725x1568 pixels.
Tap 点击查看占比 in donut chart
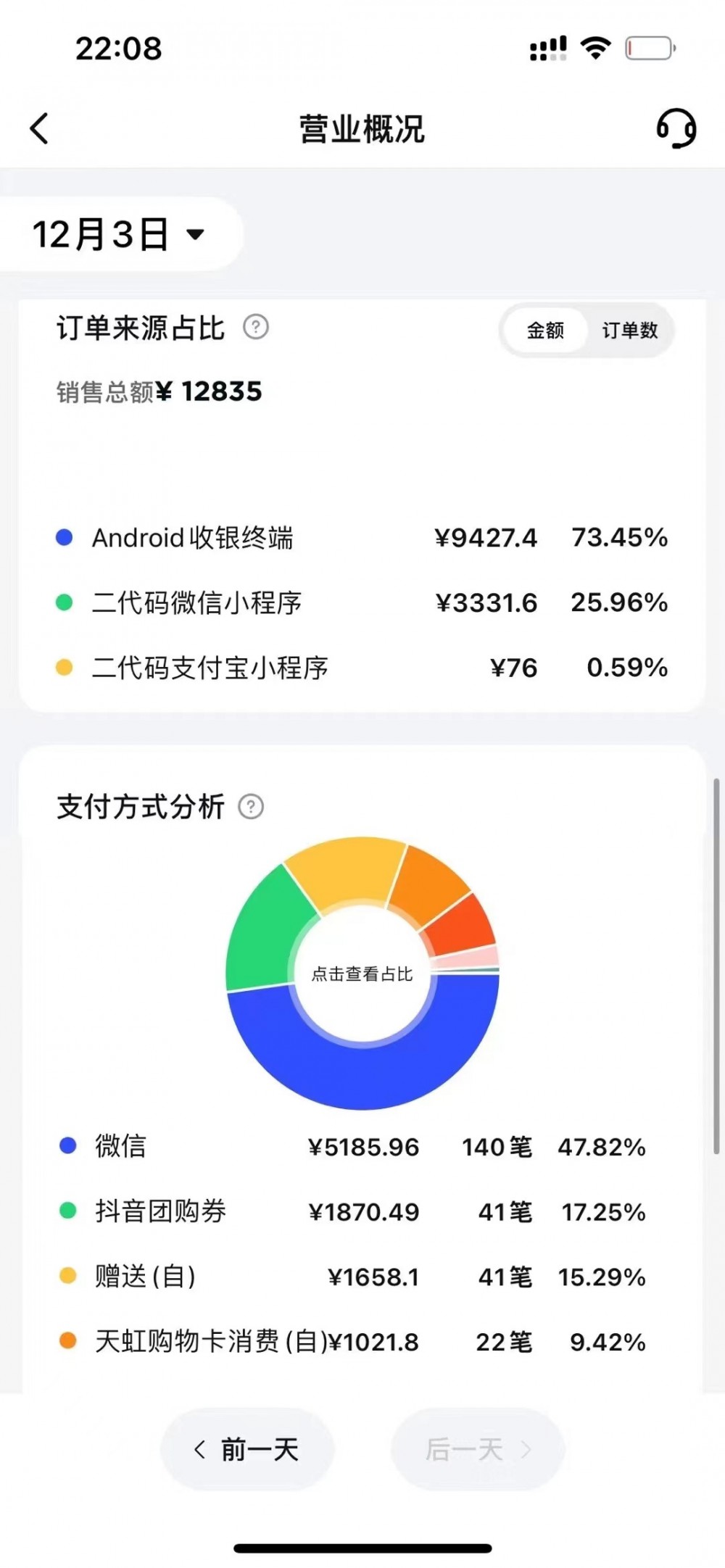click(x=362, y=974)
